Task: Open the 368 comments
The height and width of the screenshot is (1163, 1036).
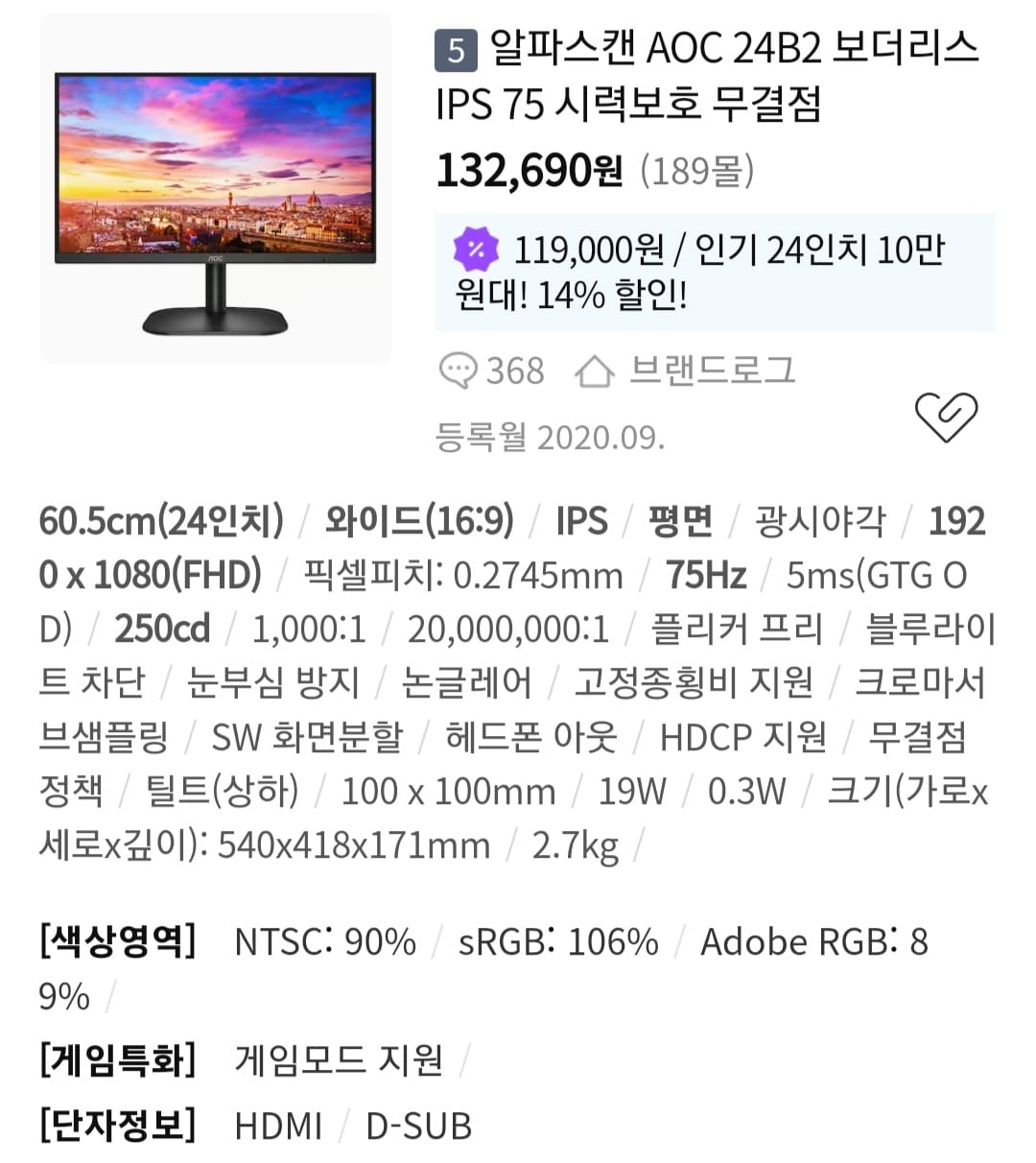Action: [x=492, y=370]
